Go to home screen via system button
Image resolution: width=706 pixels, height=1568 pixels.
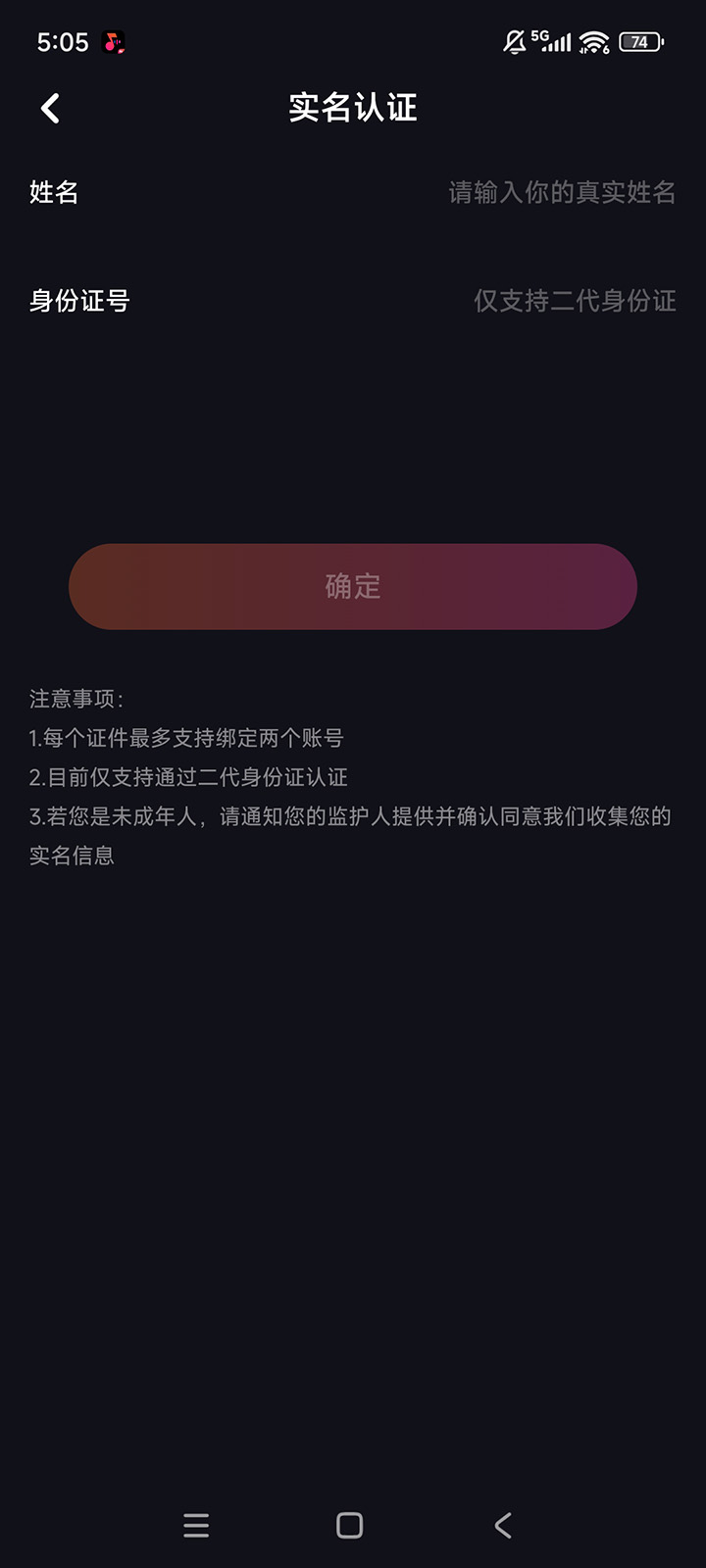(350, 1525)
